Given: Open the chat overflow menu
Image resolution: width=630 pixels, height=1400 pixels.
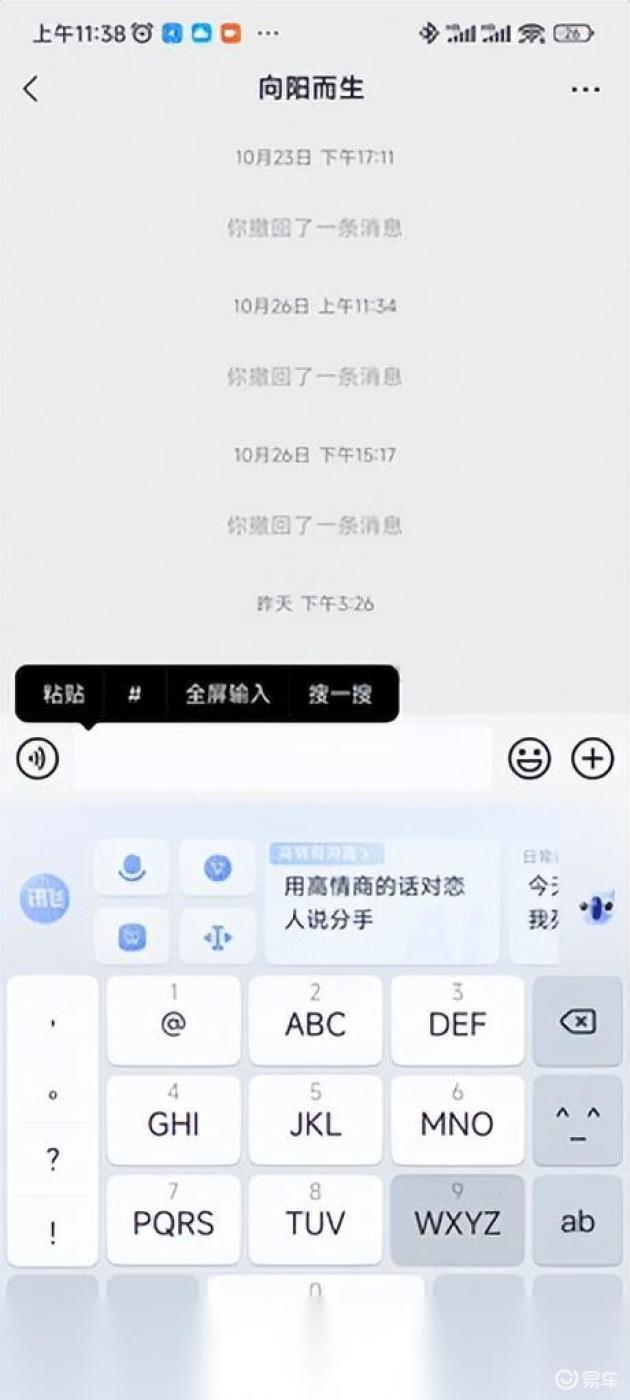Looking at the screenshot, I should [585, 90].
